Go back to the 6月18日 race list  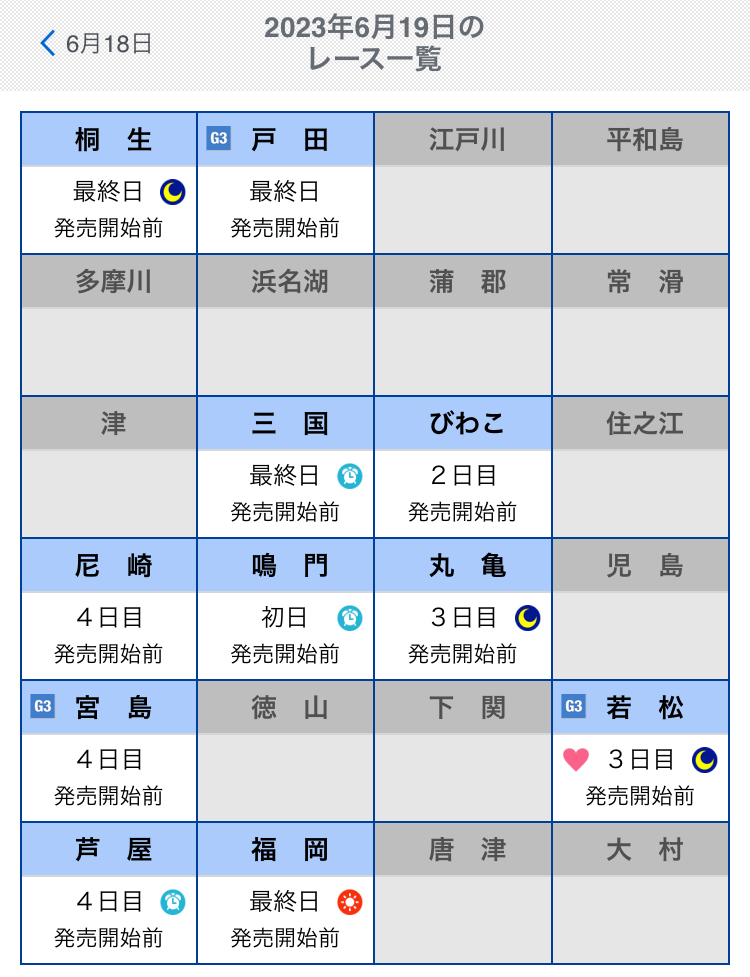tap(96, 44)
